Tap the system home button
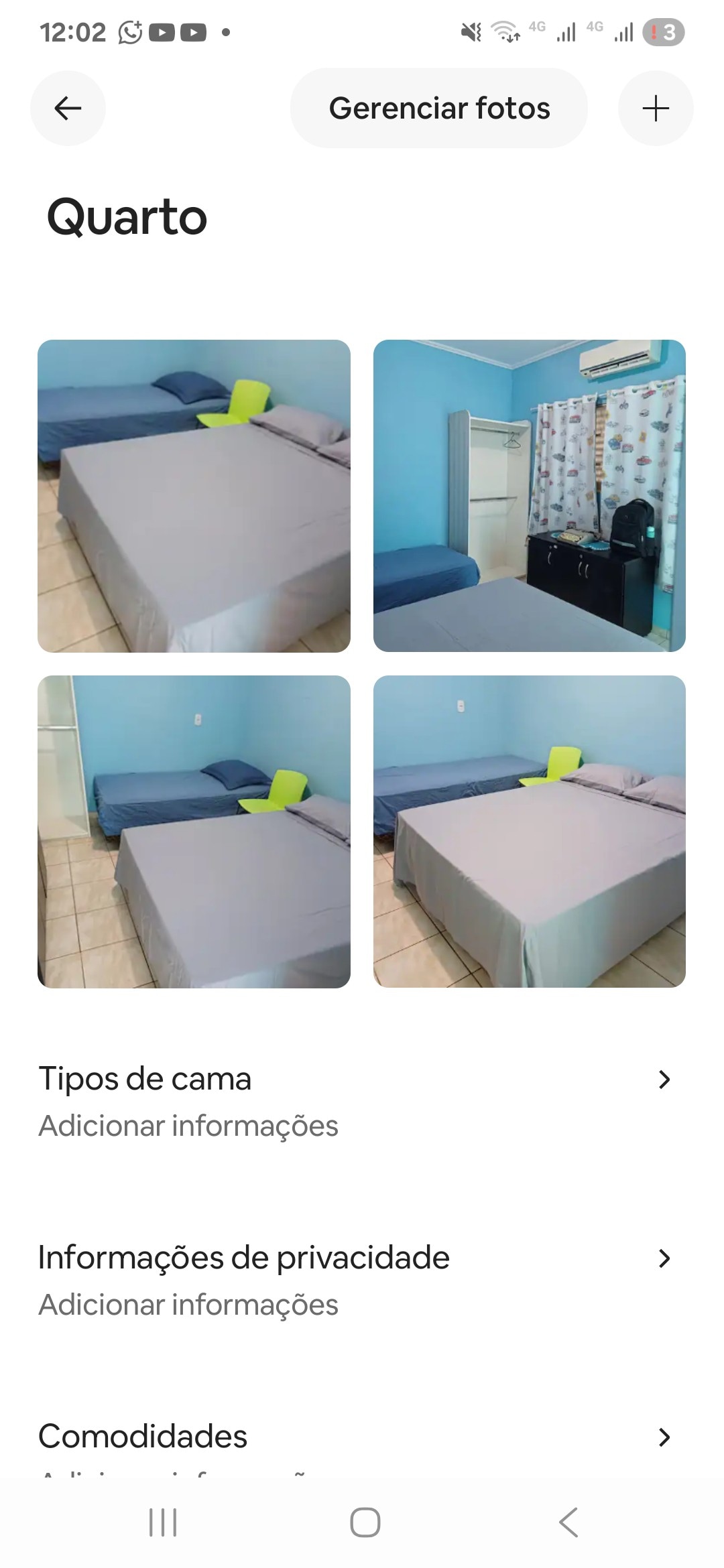 [365, 1522]
